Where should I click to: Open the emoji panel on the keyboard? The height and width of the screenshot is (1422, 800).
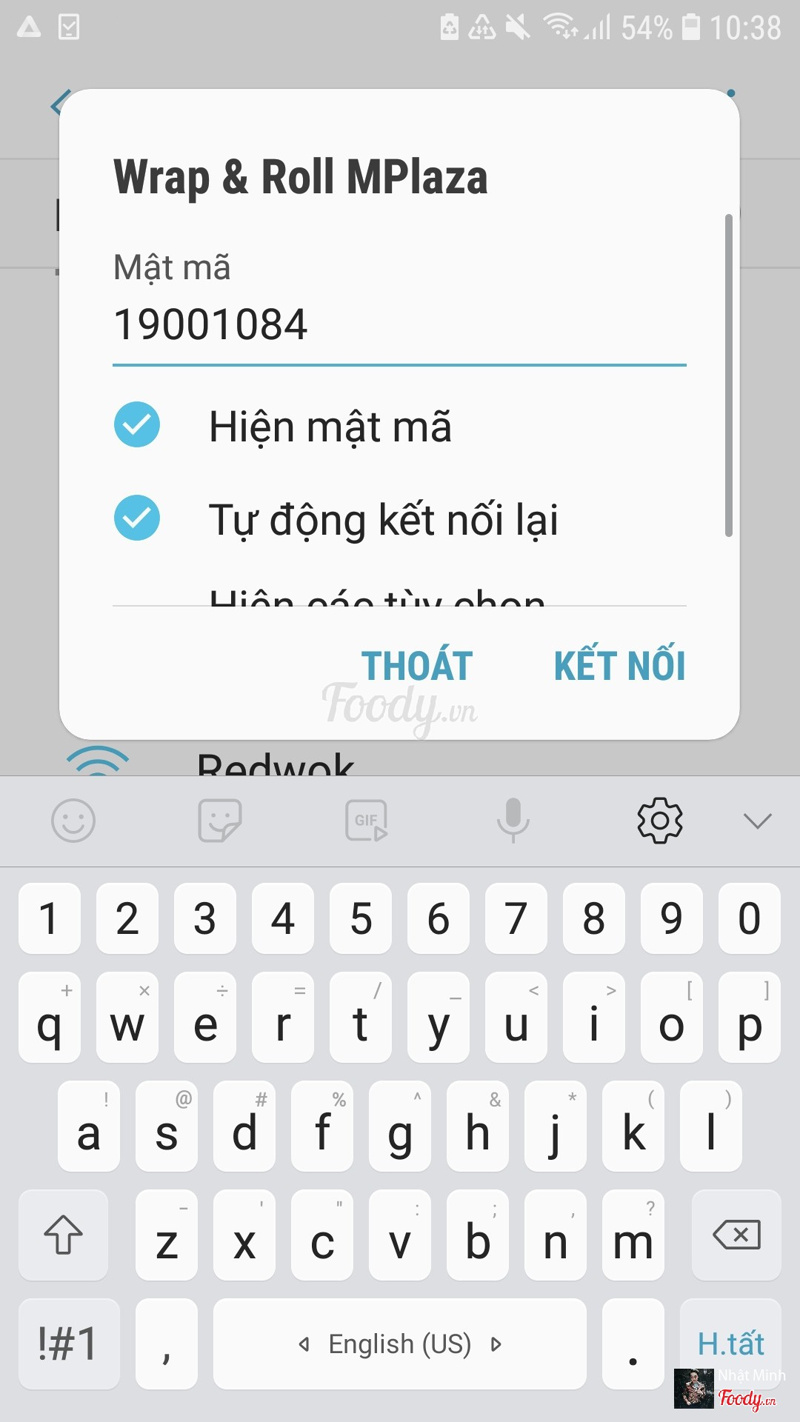(x=73, y=820)
